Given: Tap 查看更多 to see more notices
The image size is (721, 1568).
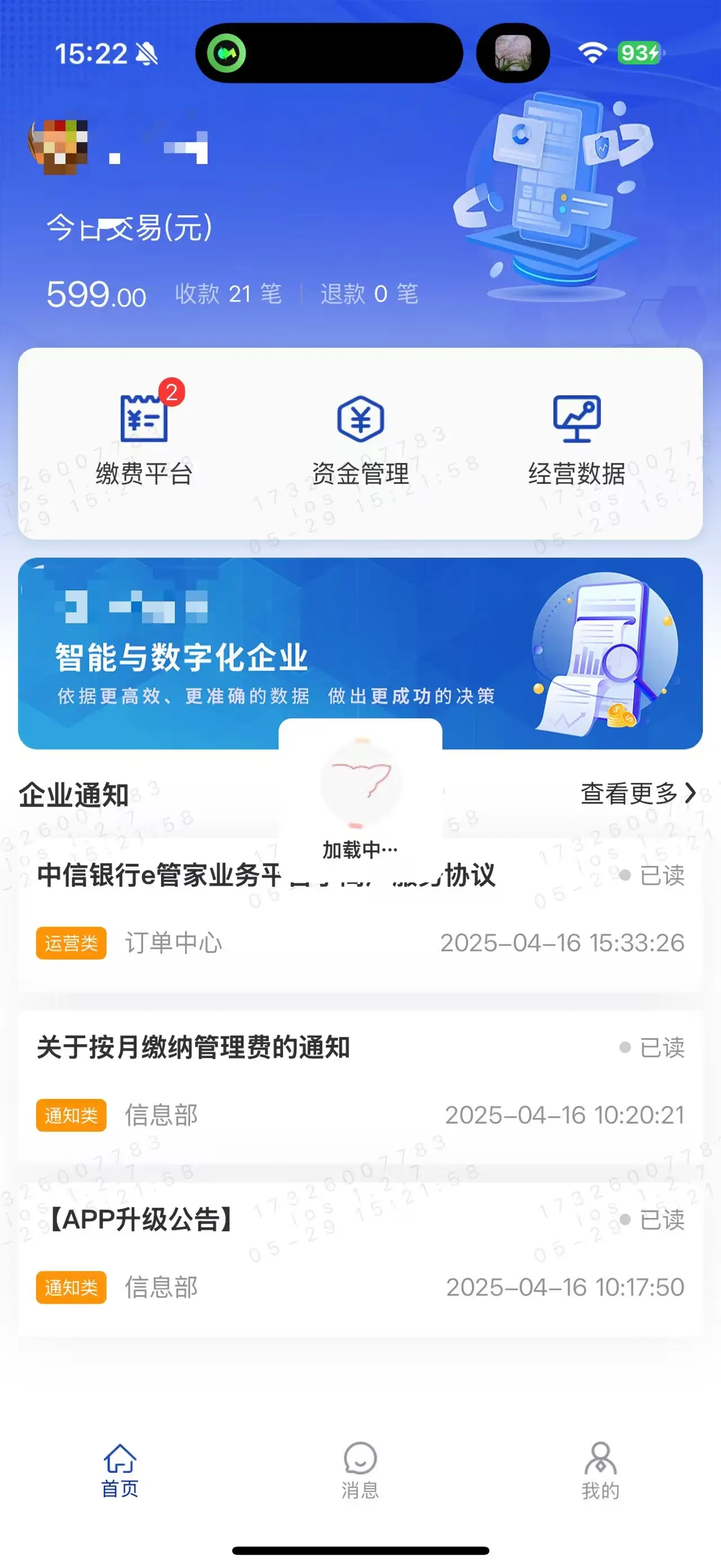Looking at the screenshot, I should pos(638,793).
